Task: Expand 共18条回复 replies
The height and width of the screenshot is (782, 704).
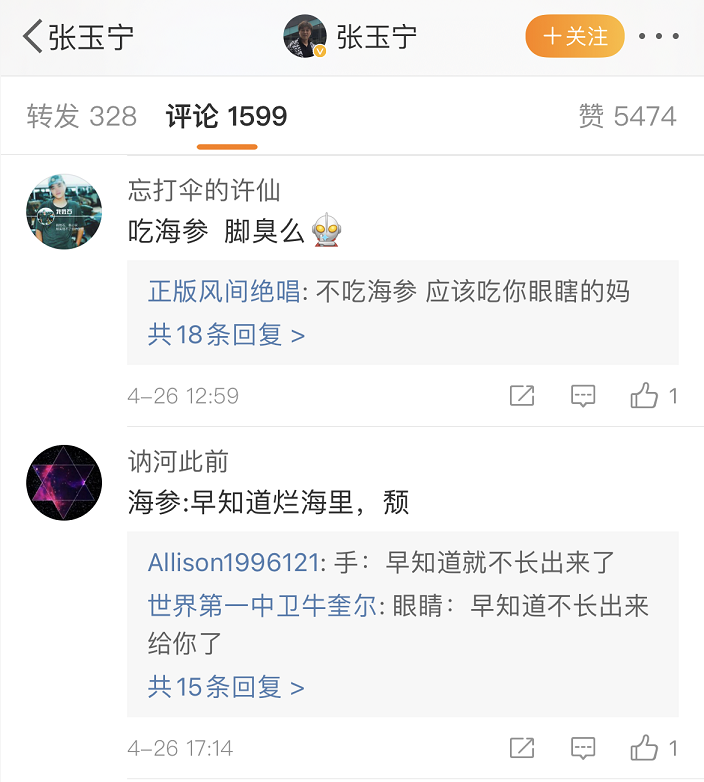Action: tap(226, 335)
